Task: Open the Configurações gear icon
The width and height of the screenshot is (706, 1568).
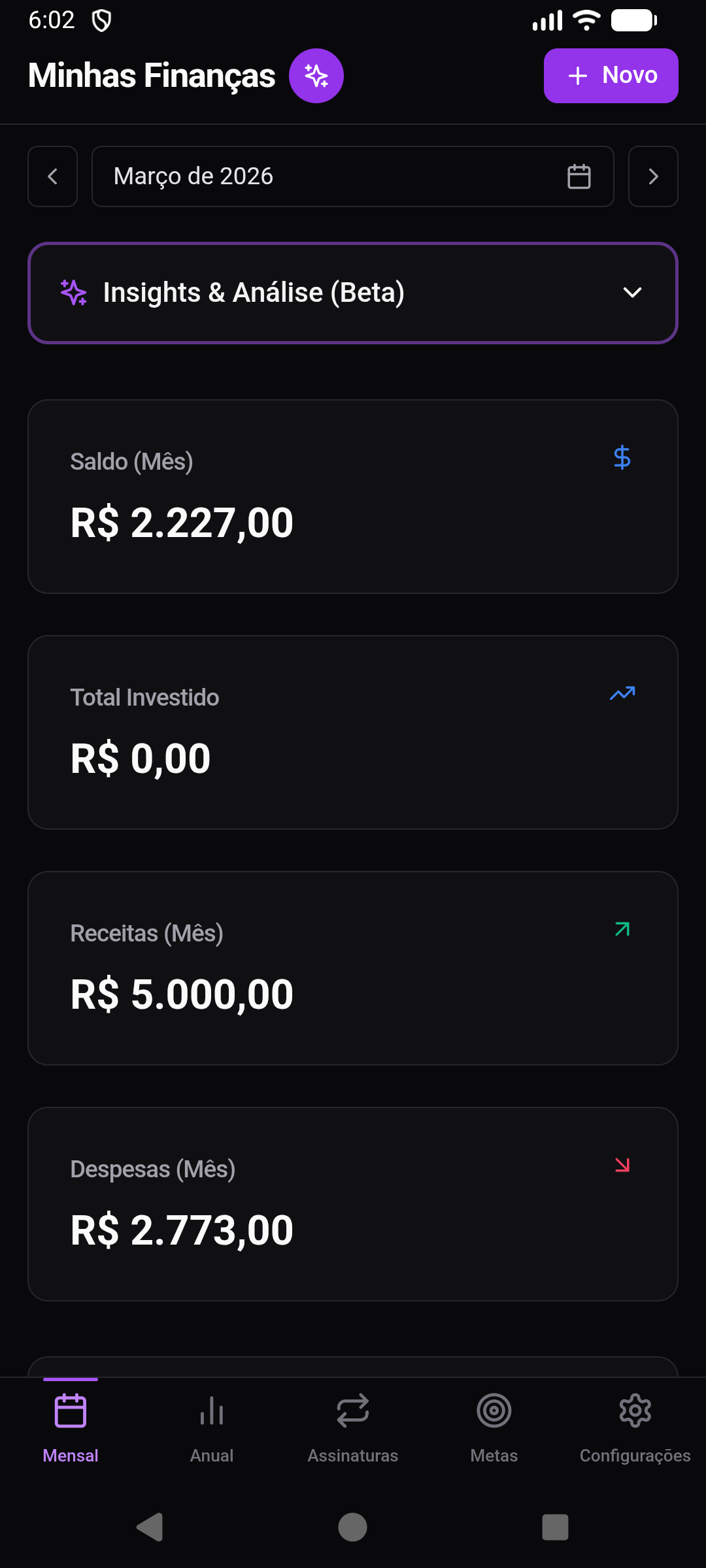Action: tap(635, 1410)
